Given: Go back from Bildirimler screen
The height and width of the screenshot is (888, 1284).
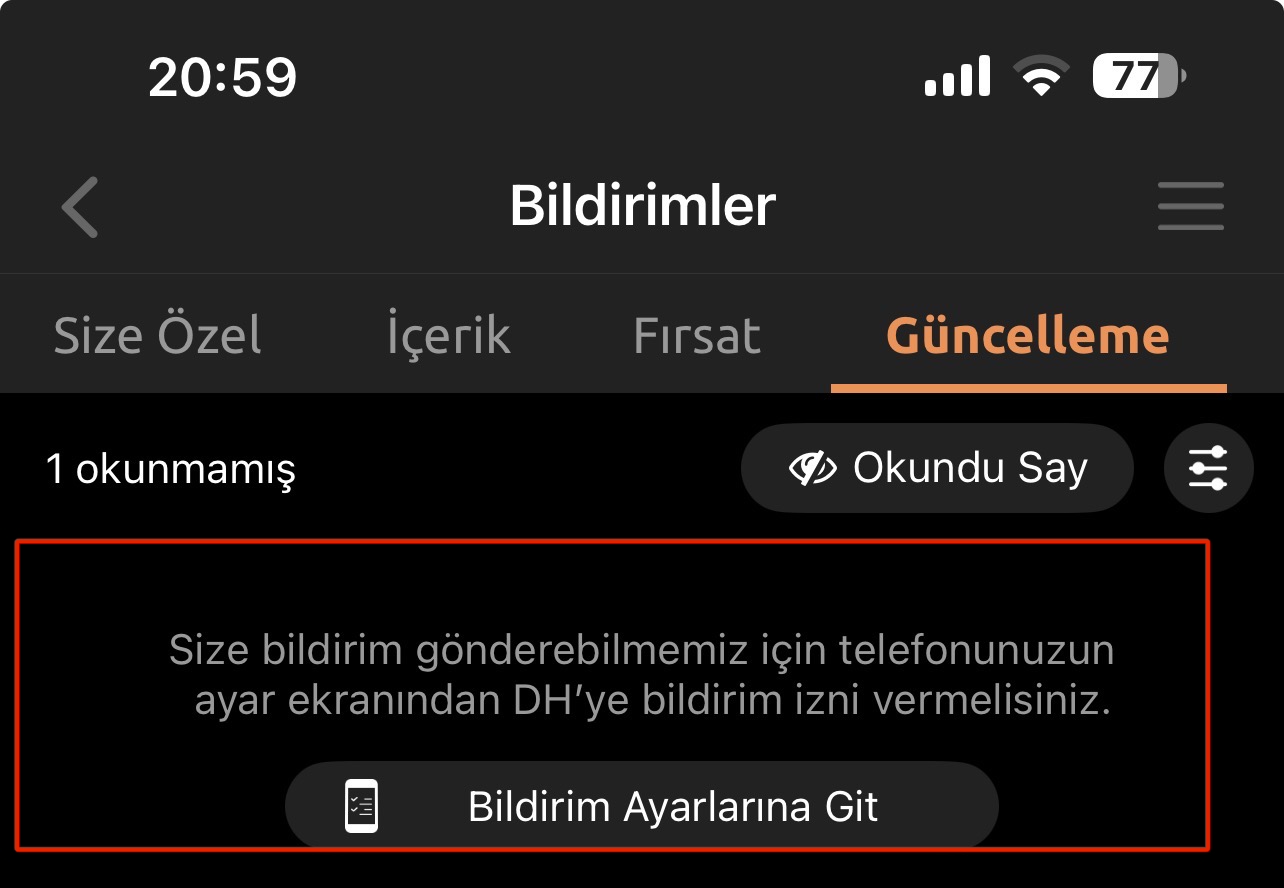Looking at the screenshot, I should (80, 207).
